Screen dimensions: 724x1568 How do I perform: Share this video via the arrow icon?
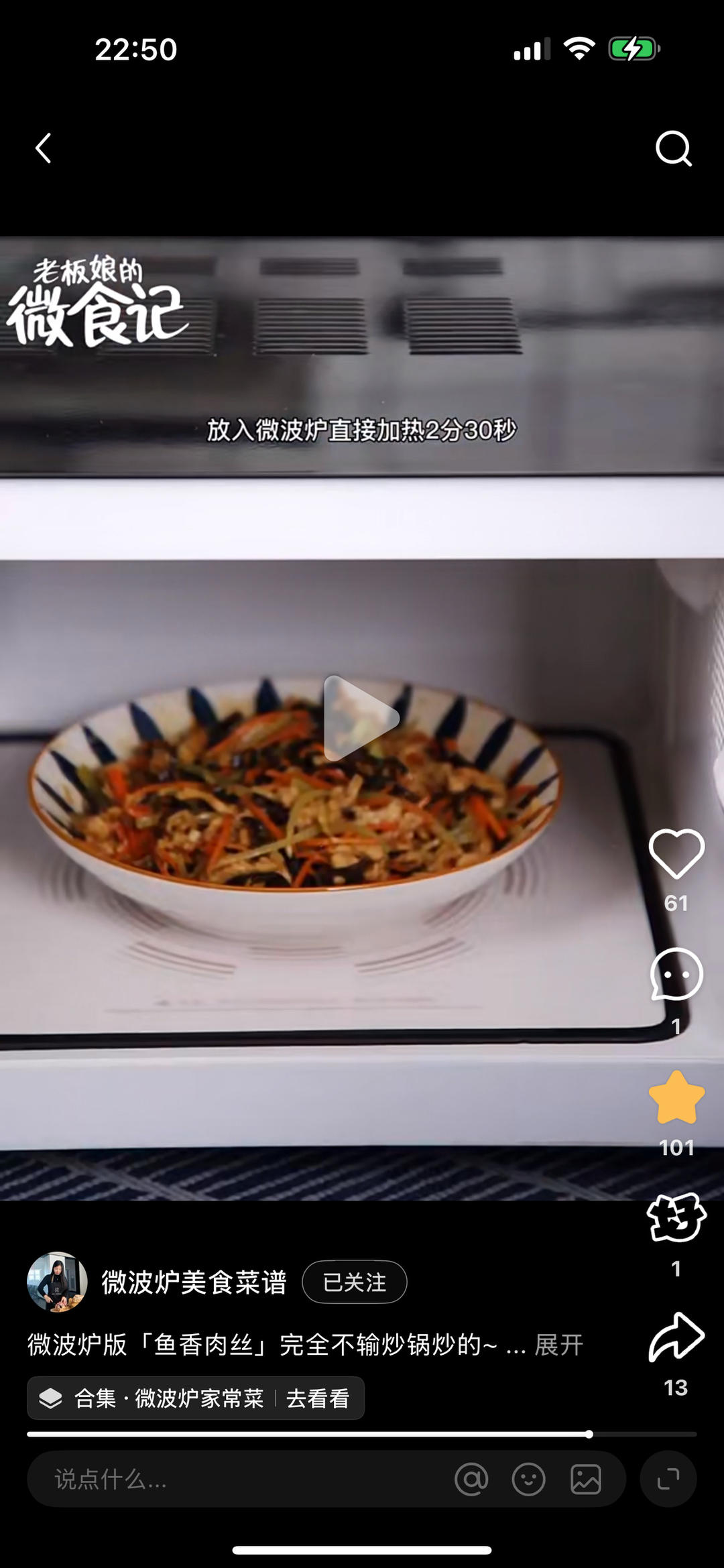coord(676,1337)
